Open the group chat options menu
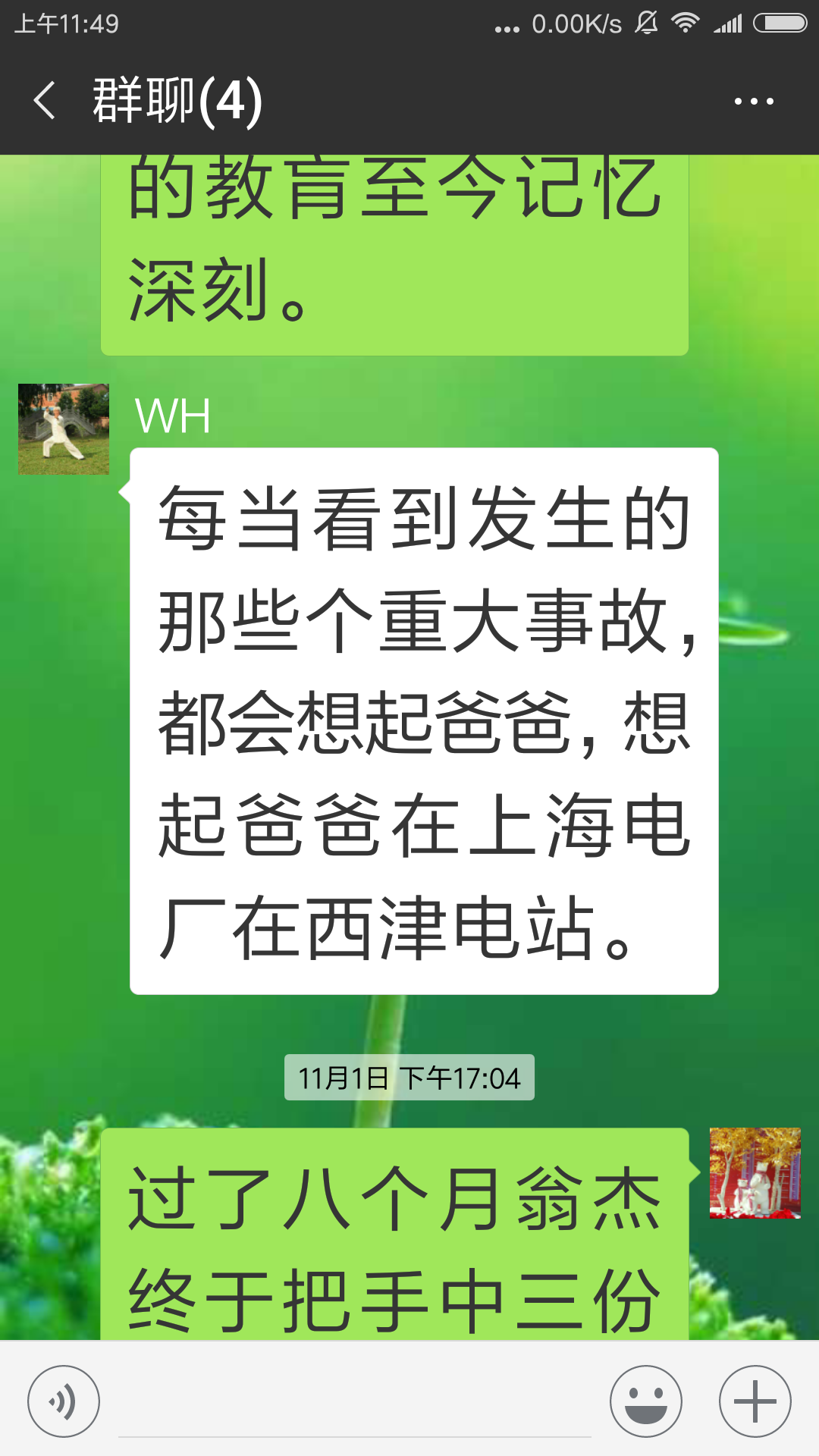This screenshot has height=1456, width=819. pos(754,101)
